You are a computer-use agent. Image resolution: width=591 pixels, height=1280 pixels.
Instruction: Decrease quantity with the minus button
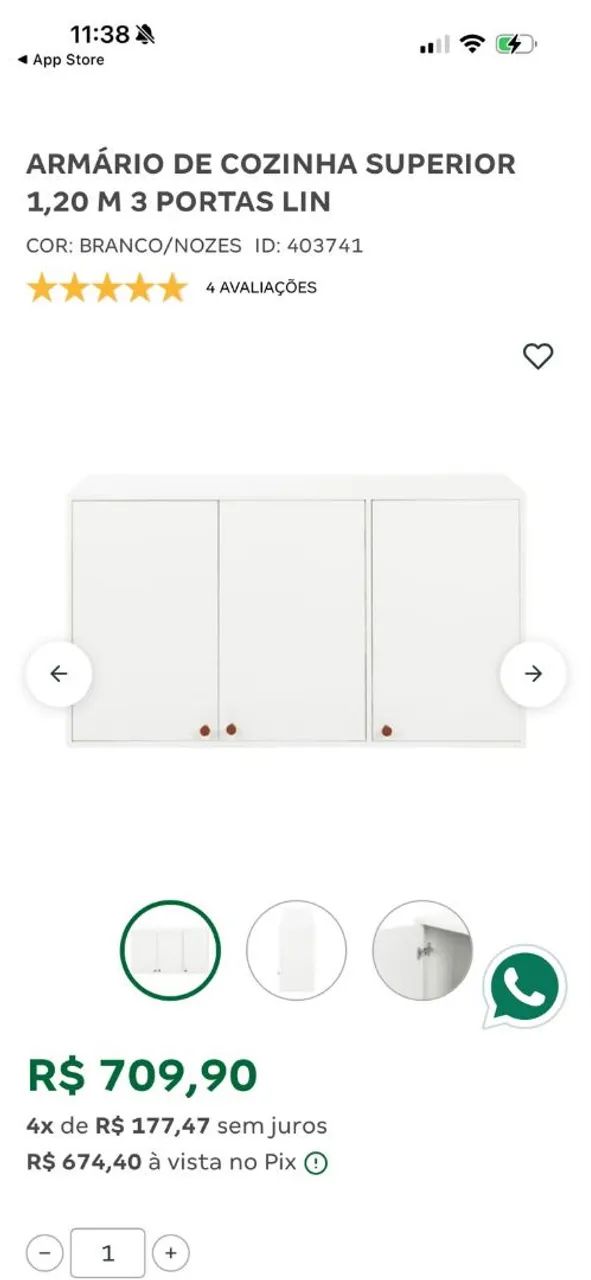tap(44, 1252)
